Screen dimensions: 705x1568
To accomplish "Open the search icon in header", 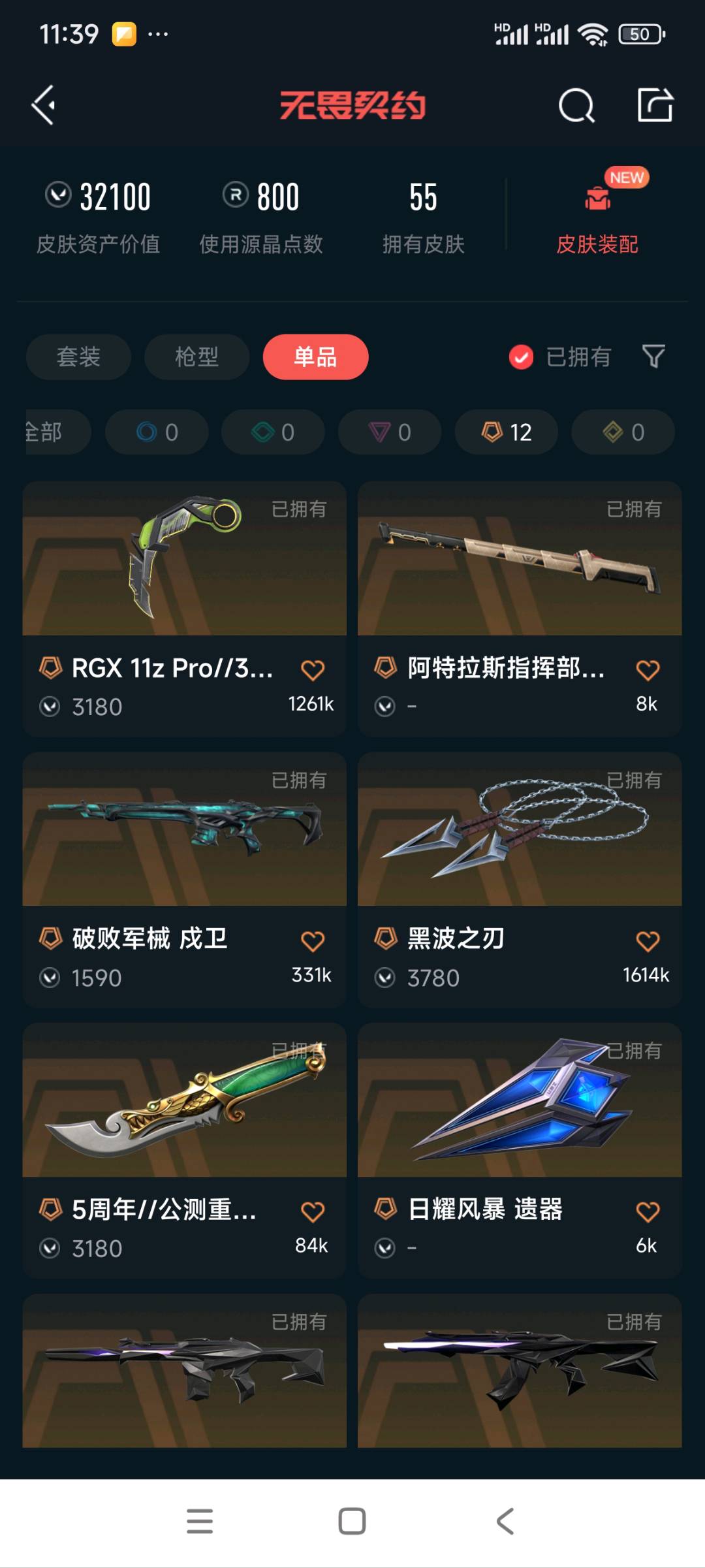I will [576, 105].
